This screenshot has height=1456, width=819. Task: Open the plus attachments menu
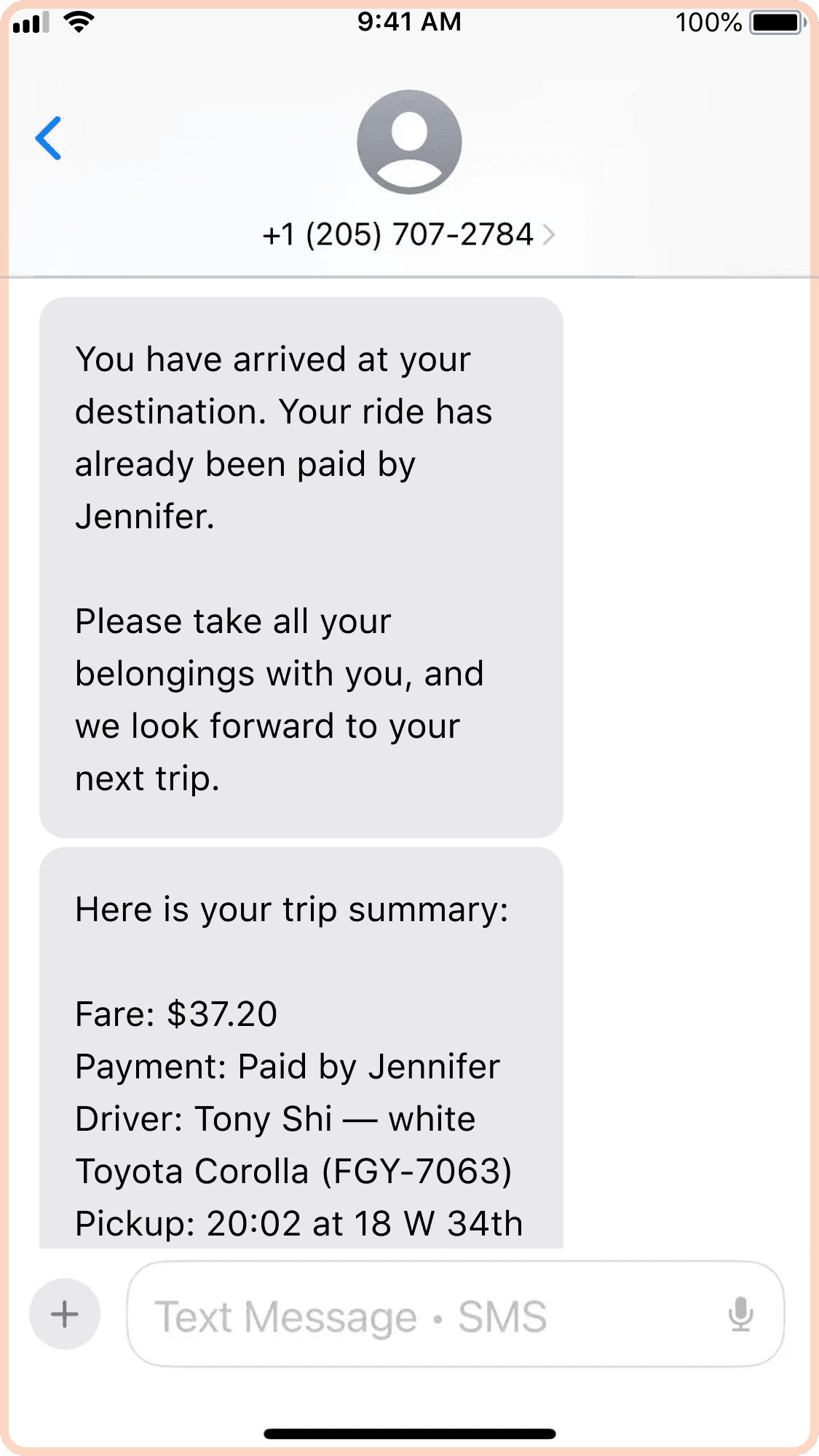pos(65,1314)
